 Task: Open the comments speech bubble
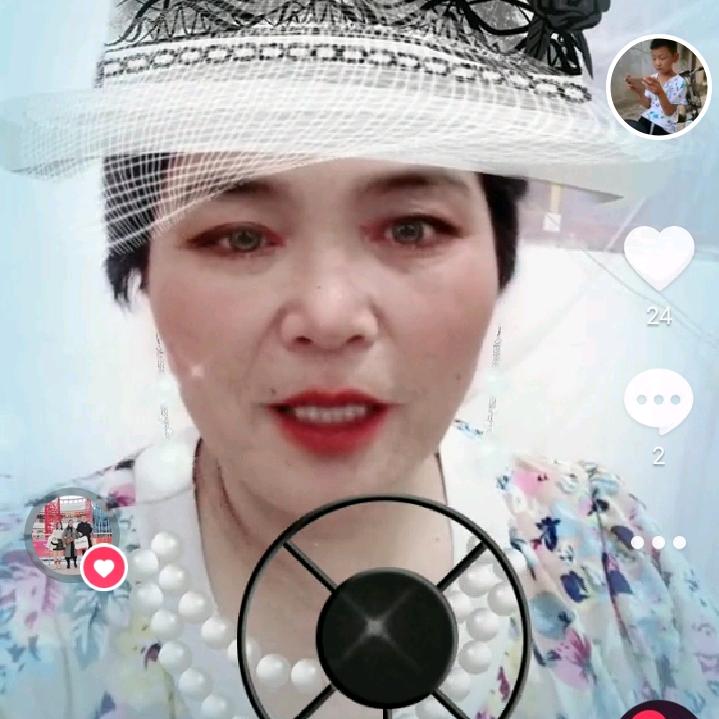(x=658, y=400)
